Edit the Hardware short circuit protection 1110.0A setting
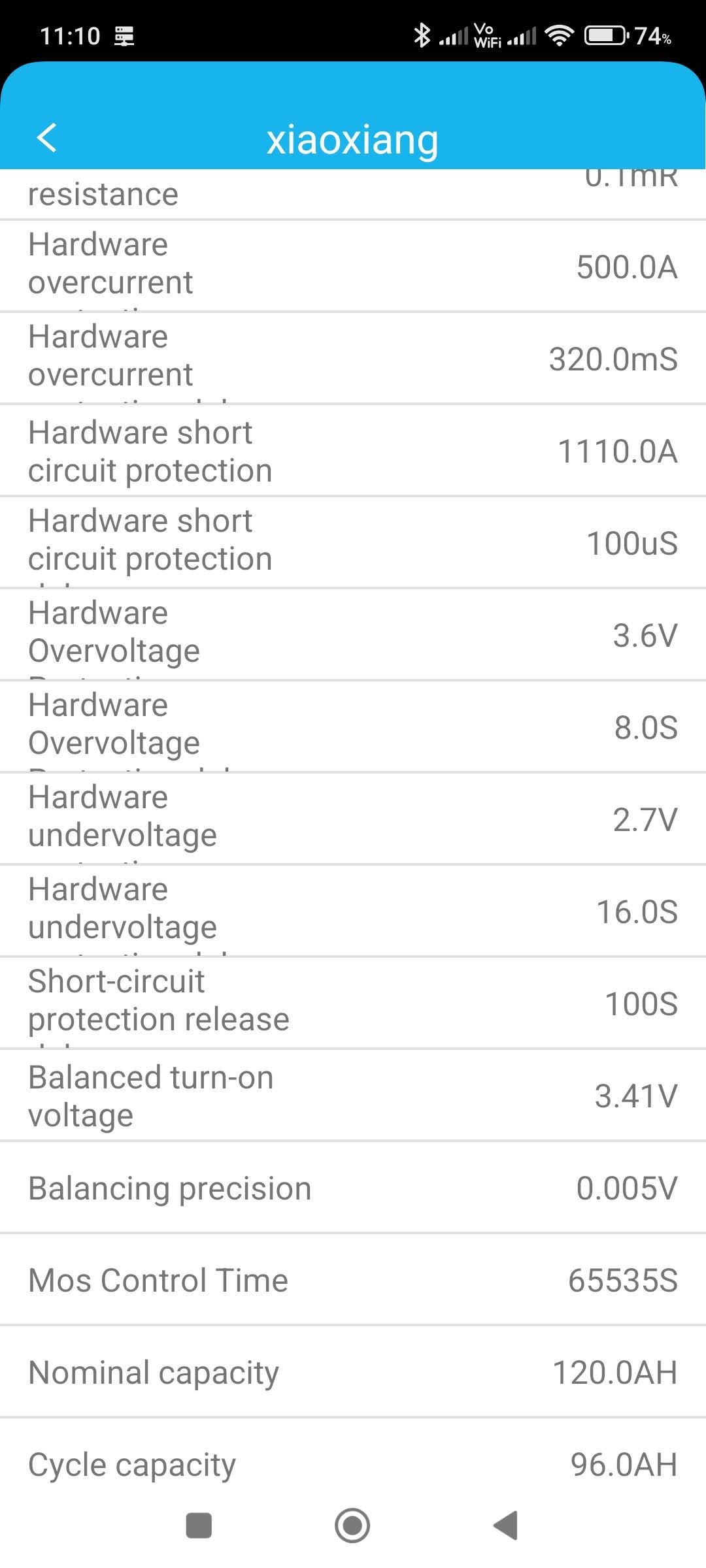 click(353, 451)
